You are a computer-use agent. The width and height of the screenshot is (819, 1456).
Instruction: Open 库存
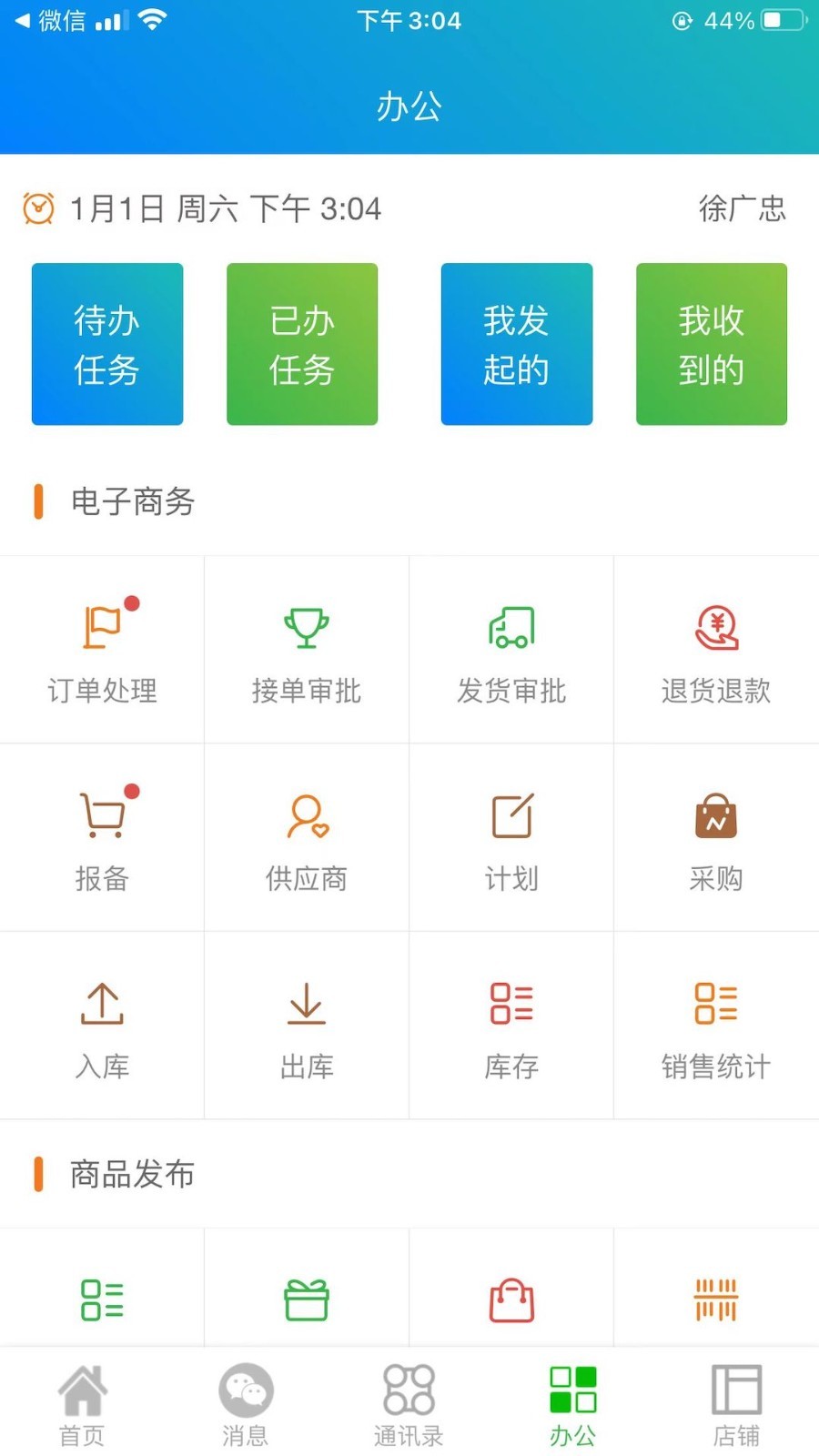[x=511, y=1026]
